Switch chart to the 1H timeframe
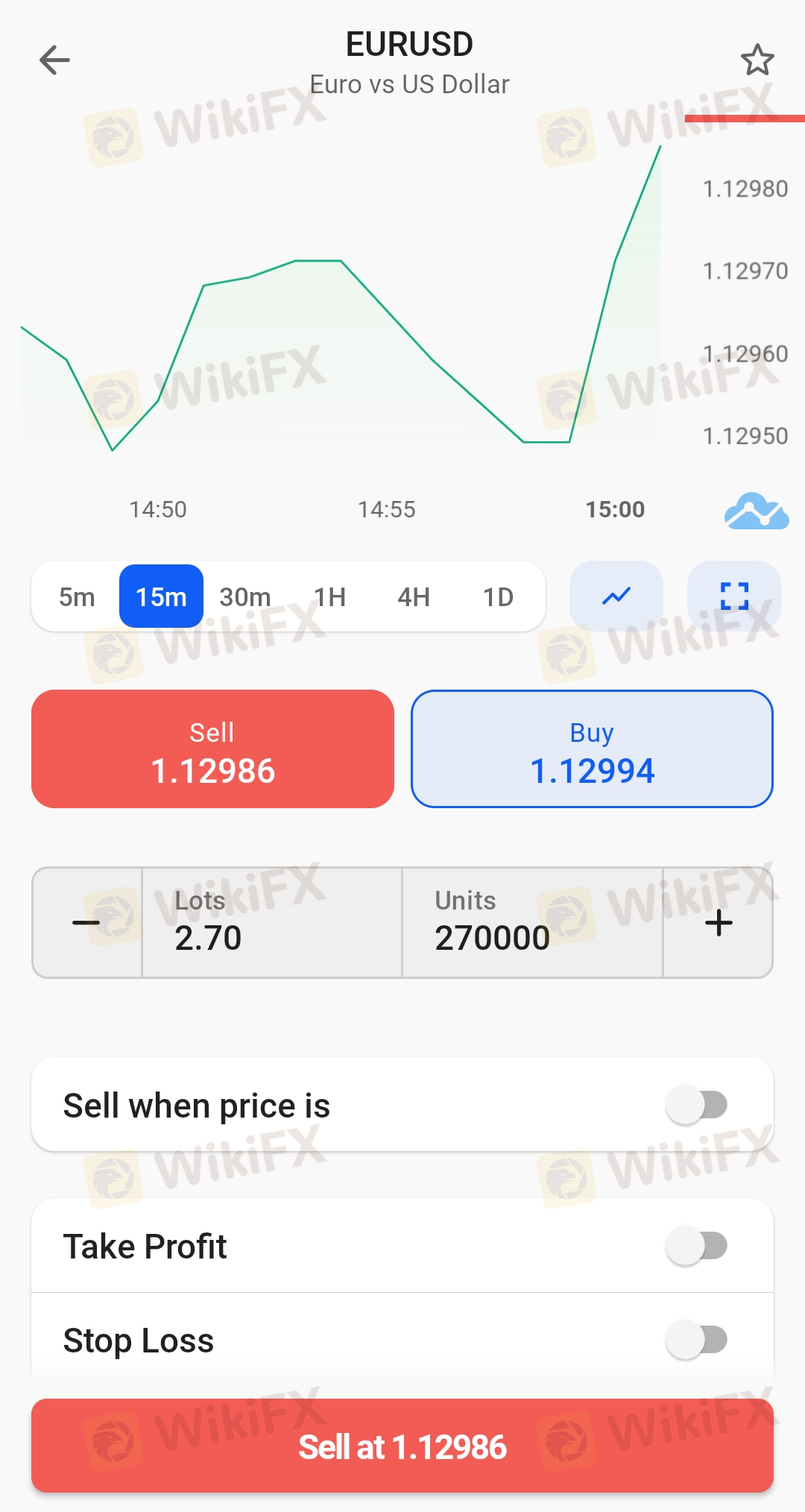The width and height of the screenshot is (805, 1512). (x=329, y=596)
